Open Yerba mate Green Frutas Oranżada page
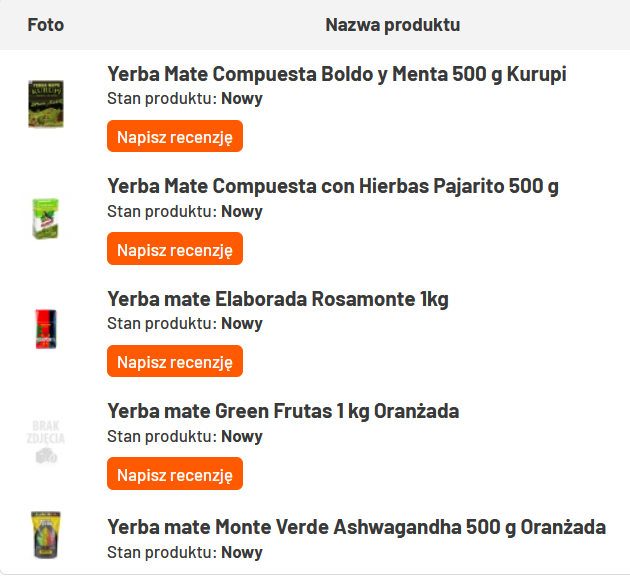The height and width of the screenshot is (576, 630). (283, 412)
